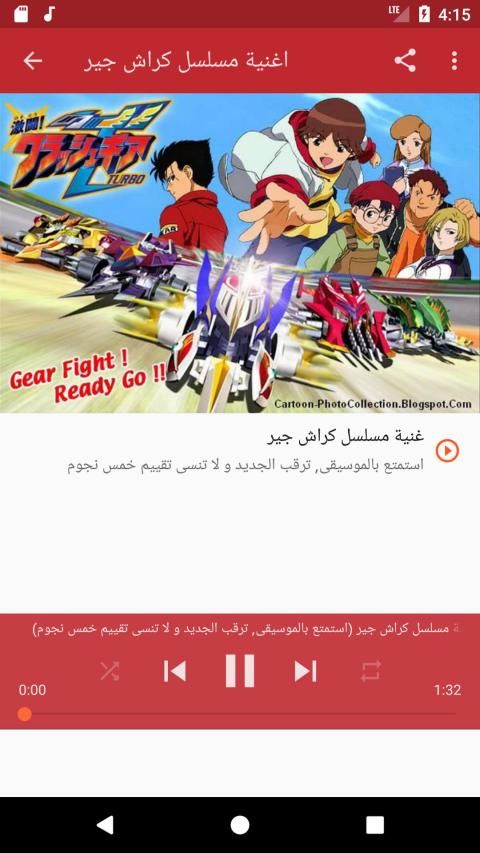This screenshot has height=853, width=480.
Task: Play the track غنية مسلسل كراش جير
Action: [447, 450]
